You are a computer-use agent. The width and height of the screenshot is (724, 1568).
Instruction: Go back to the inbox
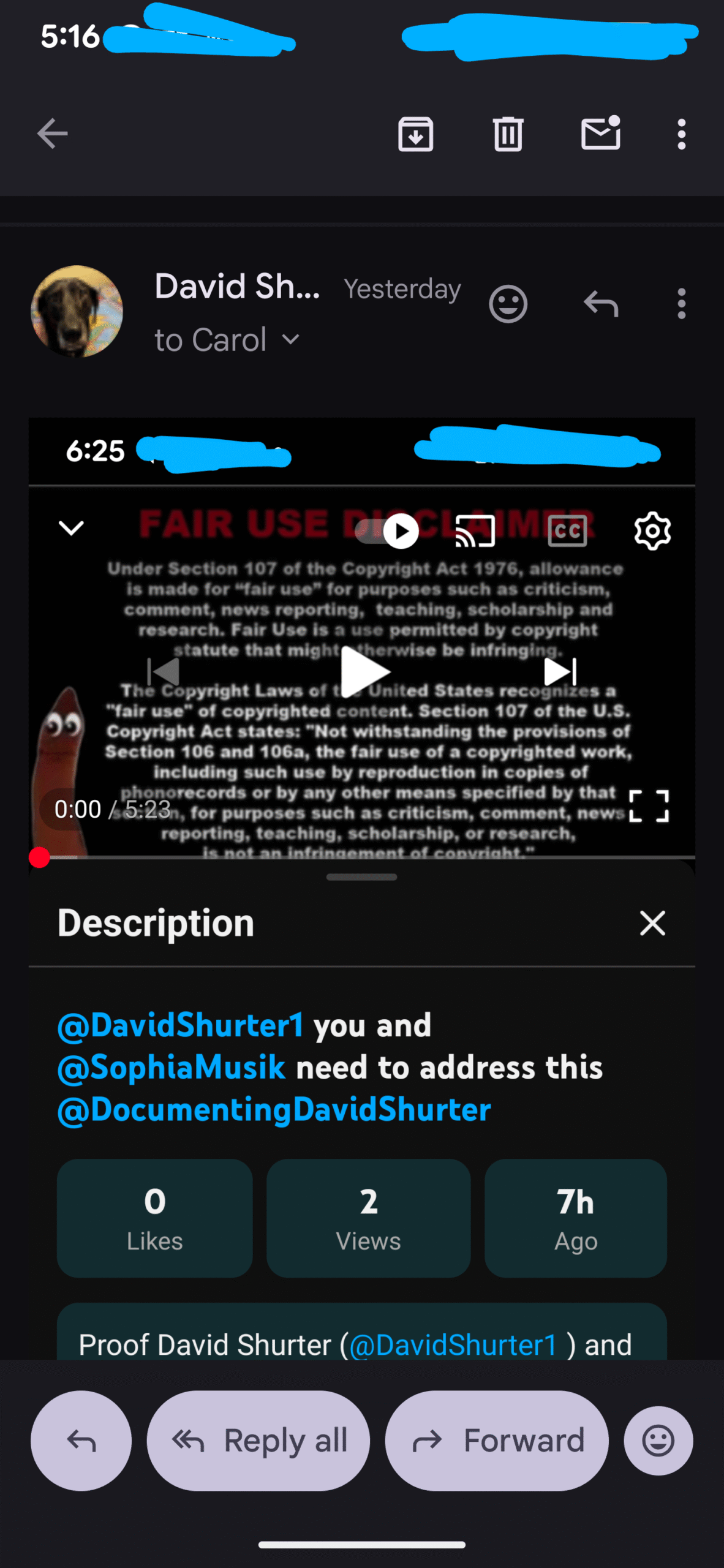[x=53, y=134]
